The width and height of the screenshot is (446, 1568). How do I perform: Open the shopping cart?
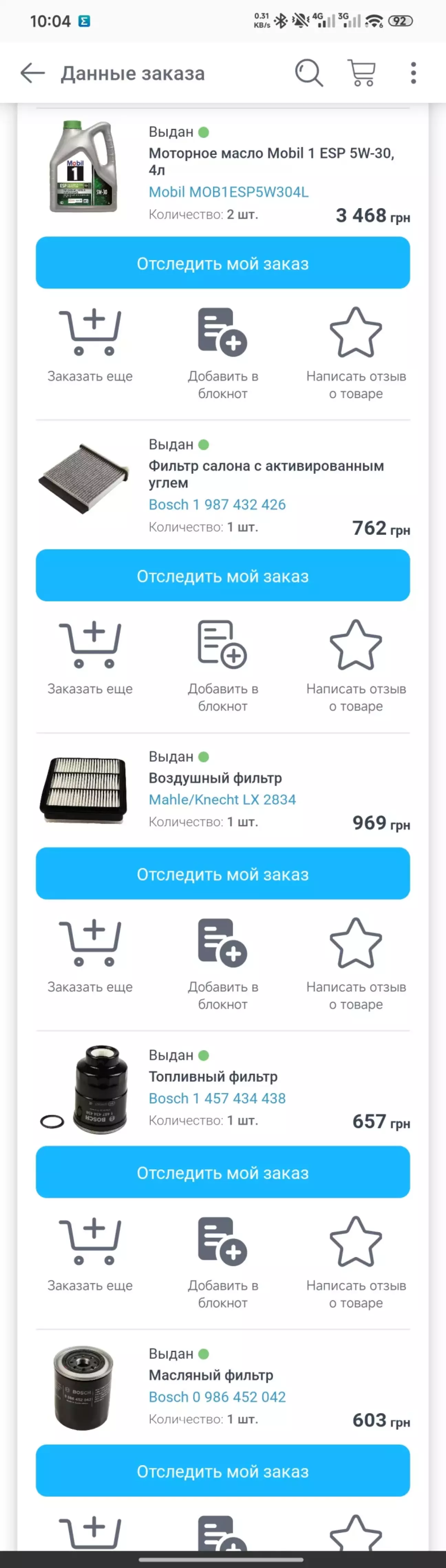pos(361,73)
